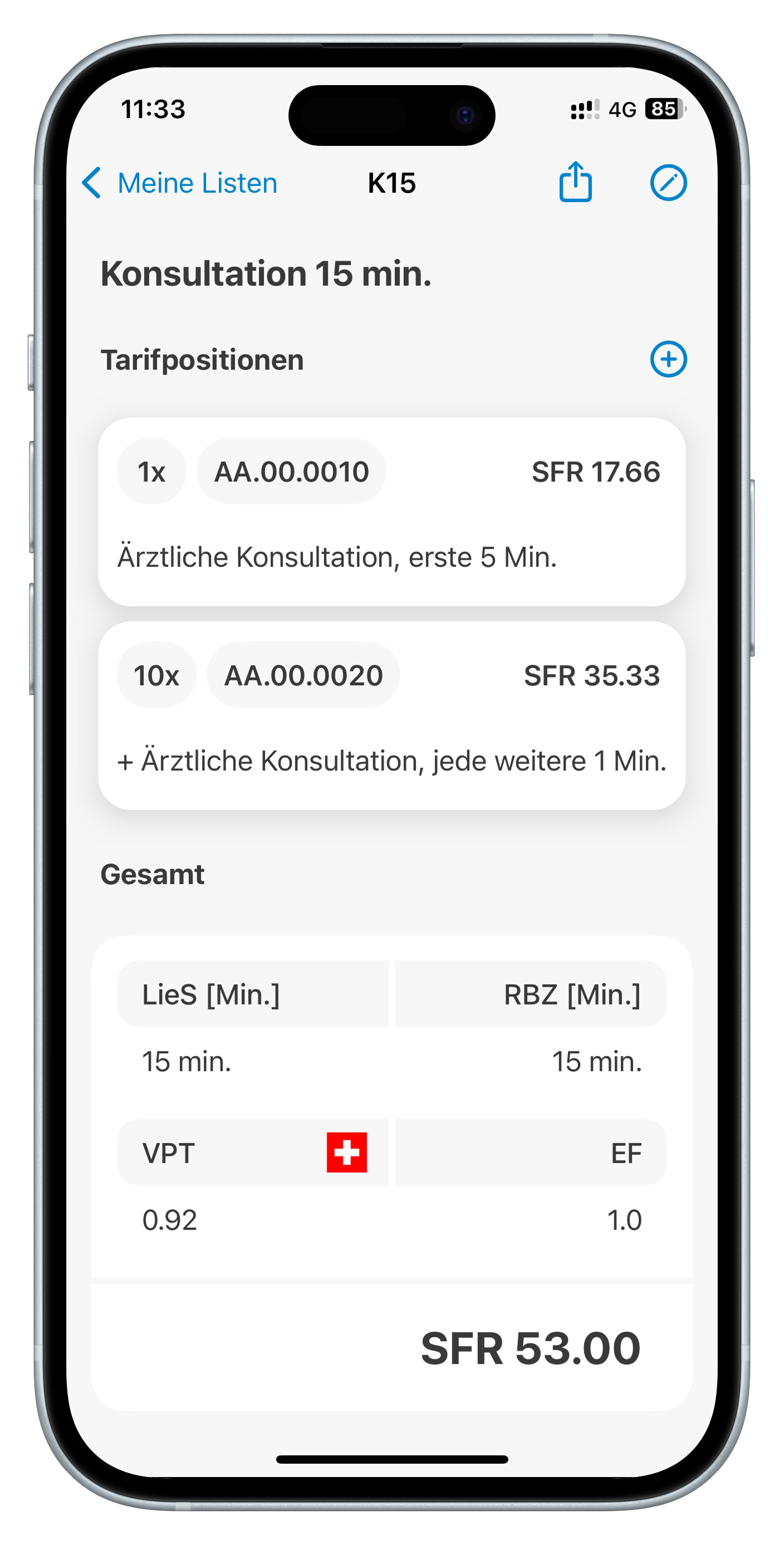The image size is (784, 1545).
Task: Tap the Swiss flag next to VPT
Action: pyautogui.click(x=347, y=1153)
